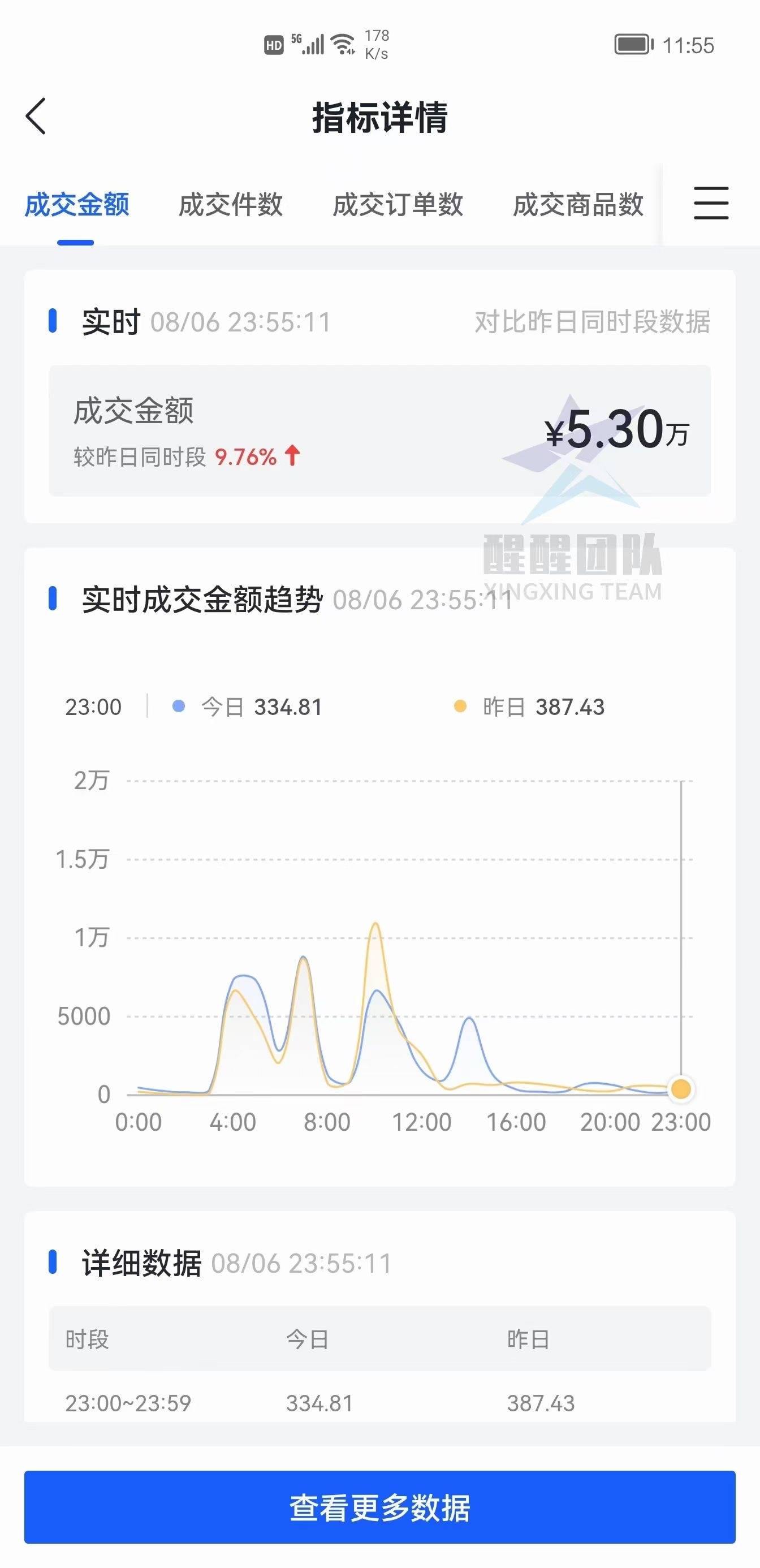Go back using the top-left arrow
The height and width of the screenshot is (1568, 760).
coord(36,117)
